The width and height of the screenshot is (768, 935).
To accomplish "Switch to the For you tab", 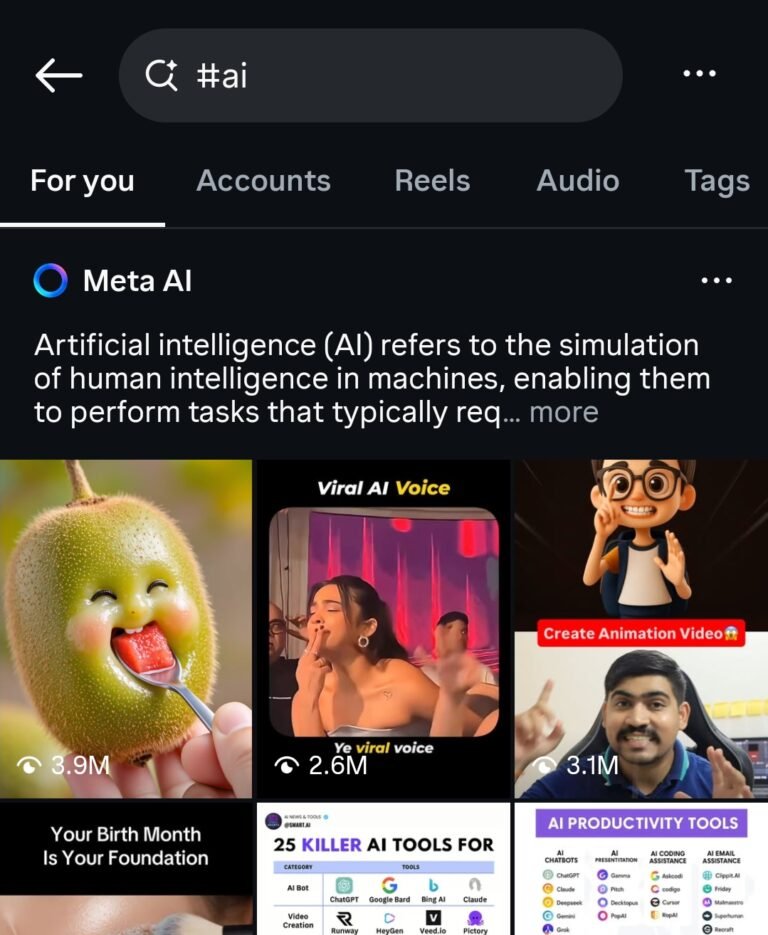I will tap(82, 181).
